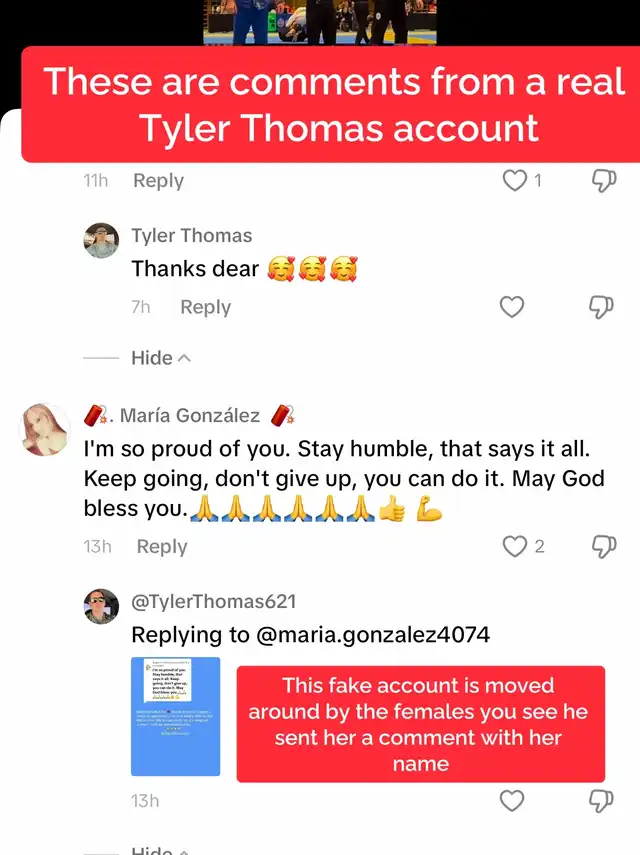640x855 pixels.
Task: Dislike @TylerThomas621's reply
Action: pyautogui.click(x=602, y=800)
